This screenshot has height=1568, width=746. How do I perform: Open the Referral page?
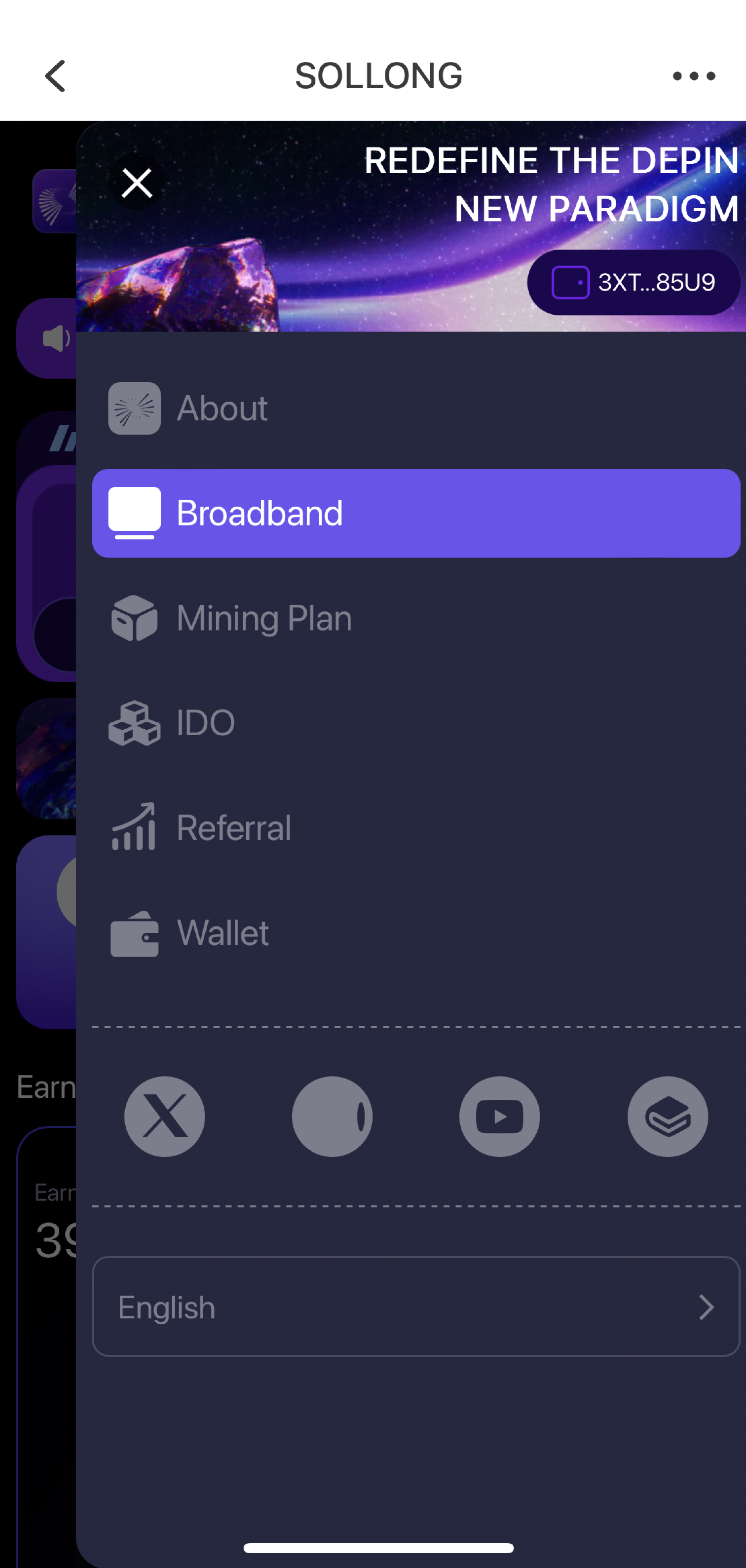pos(416,828)
